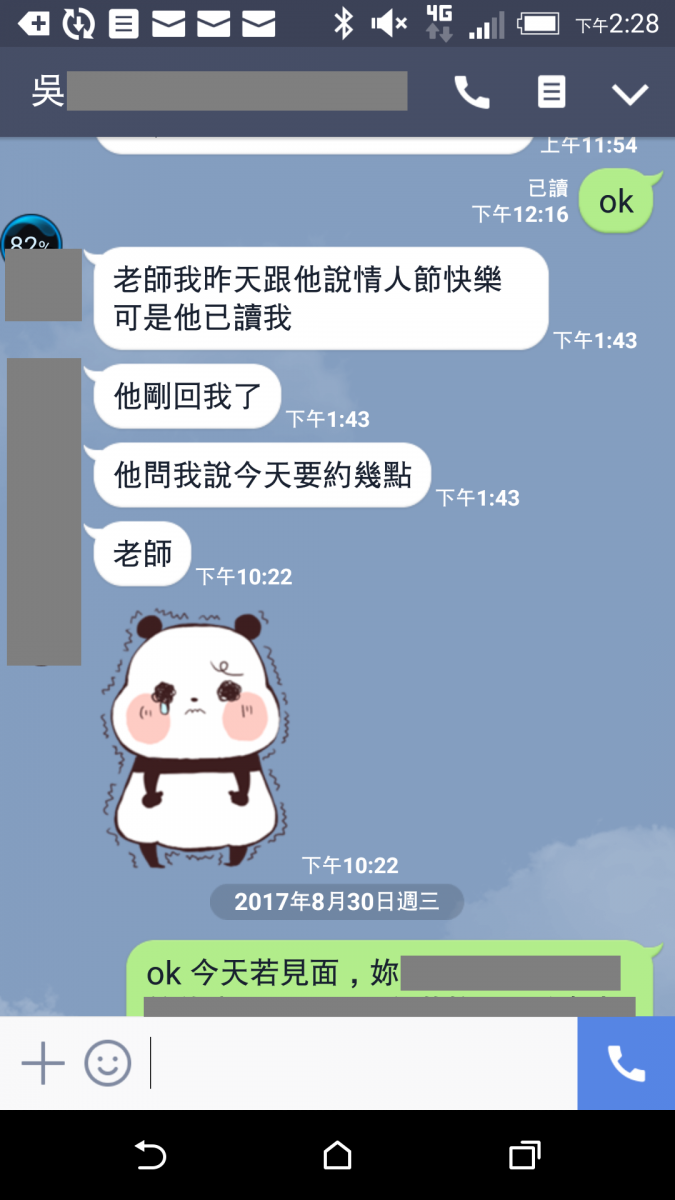Expand the chat menu chevron

[630, 94]
